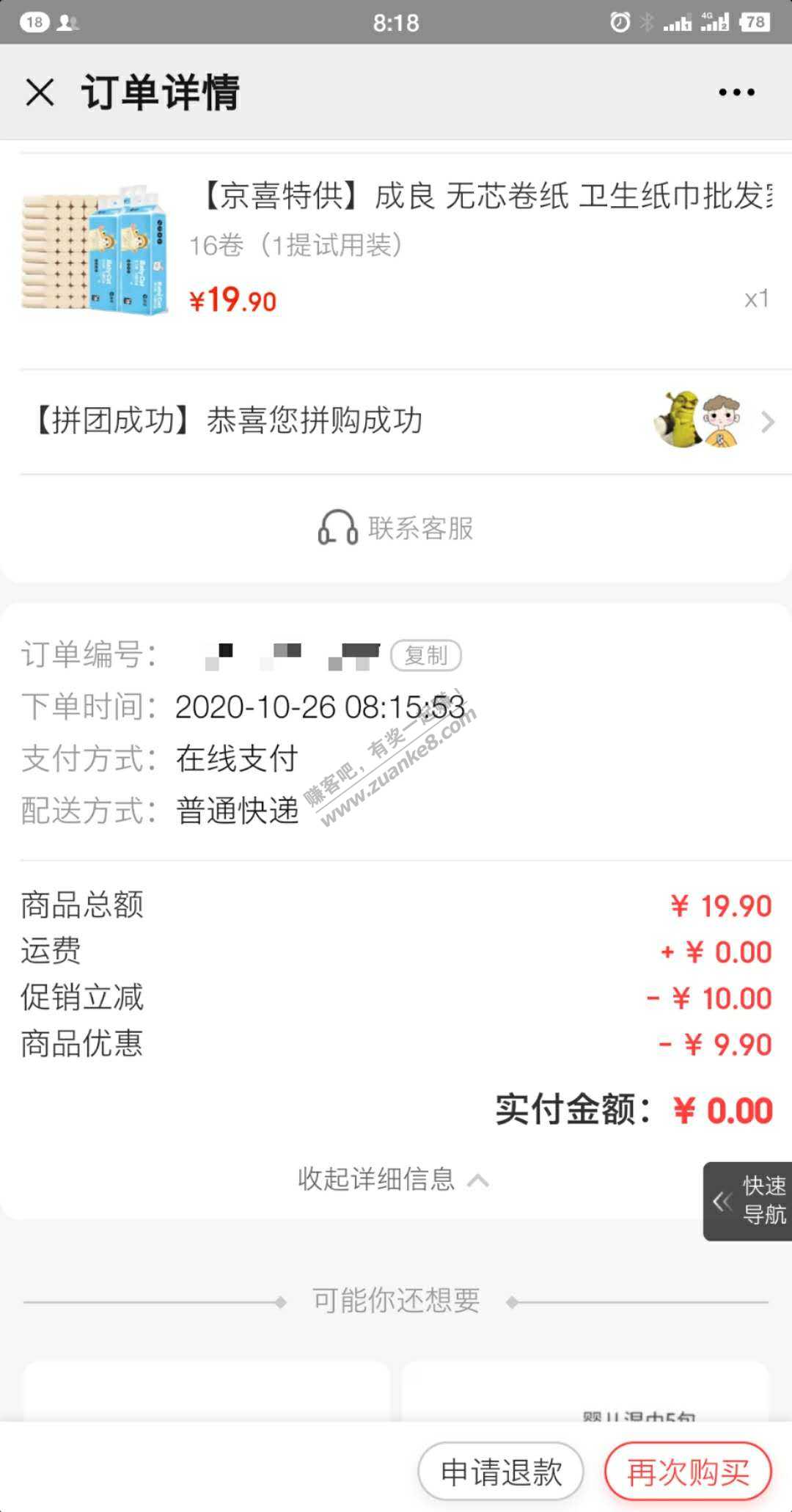Viewport: 792px width, 1512px height.
Task: Tap 申请退款 to request a refund
Action: click(501, 1472)
